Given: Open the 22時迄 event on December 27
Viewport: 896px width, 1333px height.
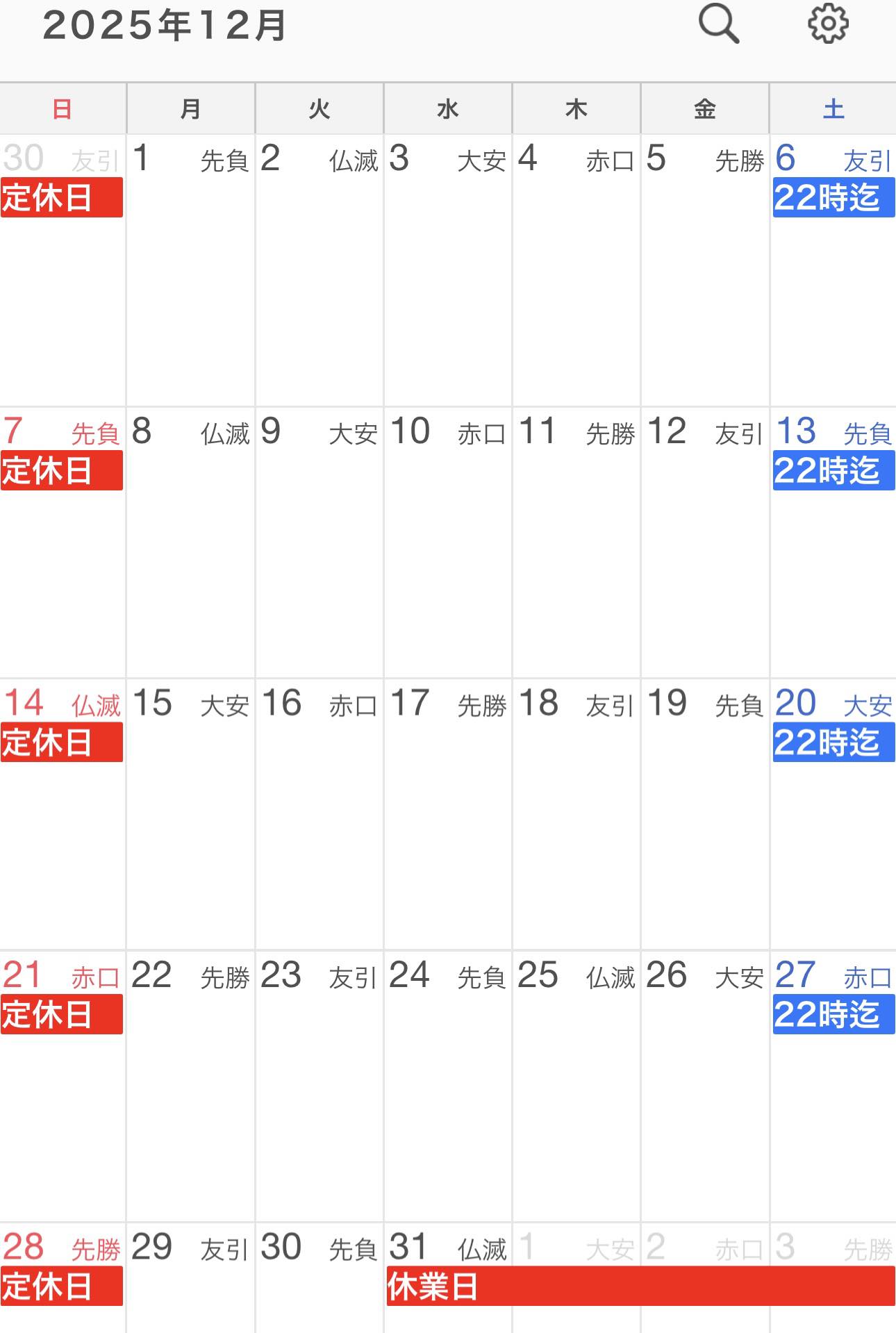Looking at the screenshot, I should point(833,1015).
